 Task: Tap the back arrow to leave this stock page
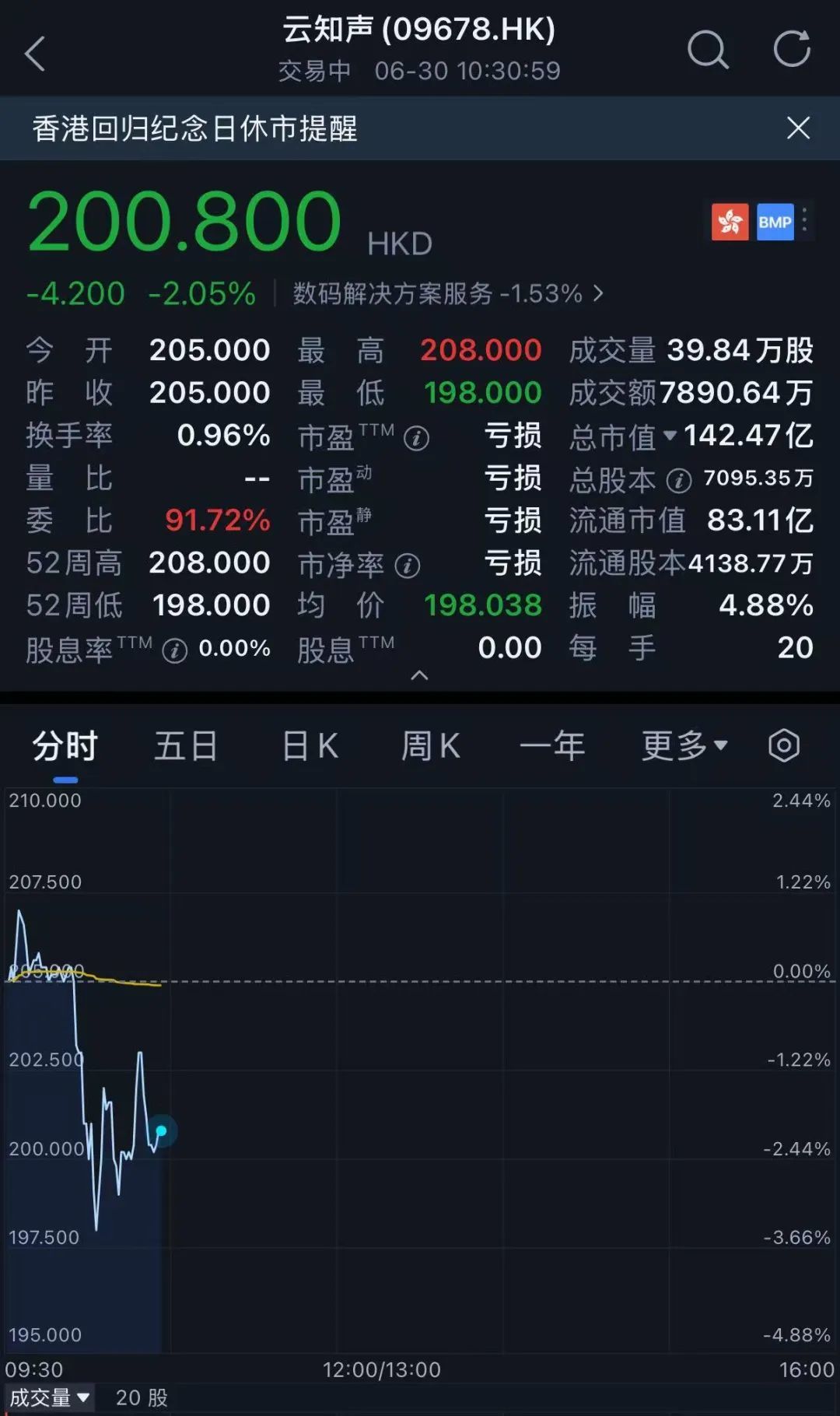(x=35, y=54)
